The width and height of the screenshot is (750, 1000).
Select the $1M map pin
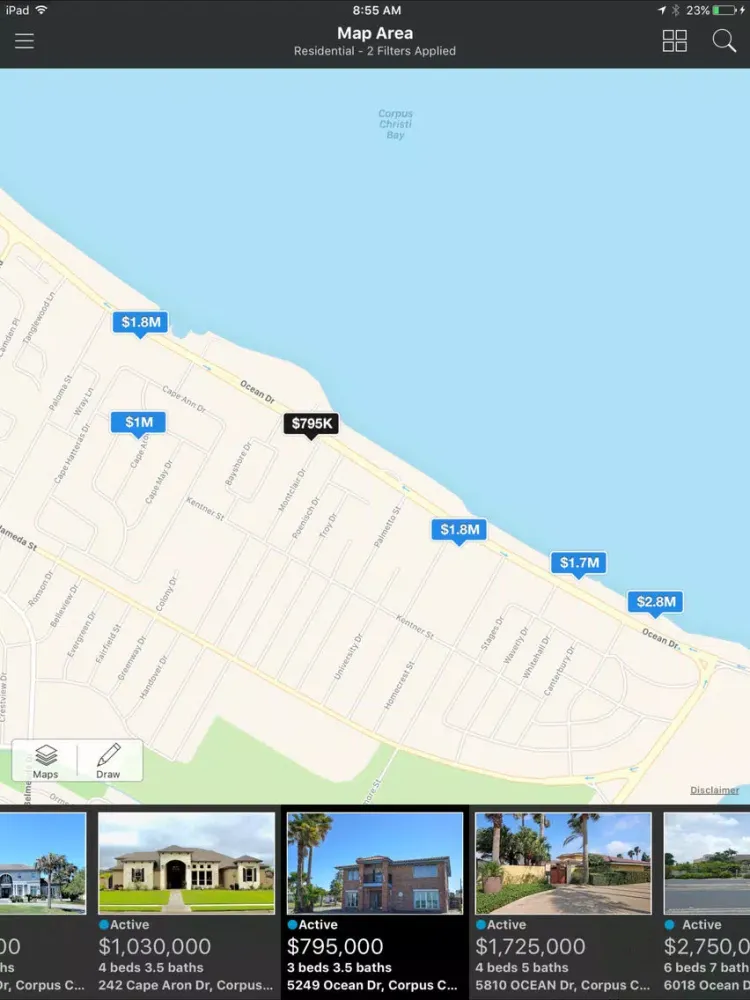pyautogui.click(x=138, y=423)
